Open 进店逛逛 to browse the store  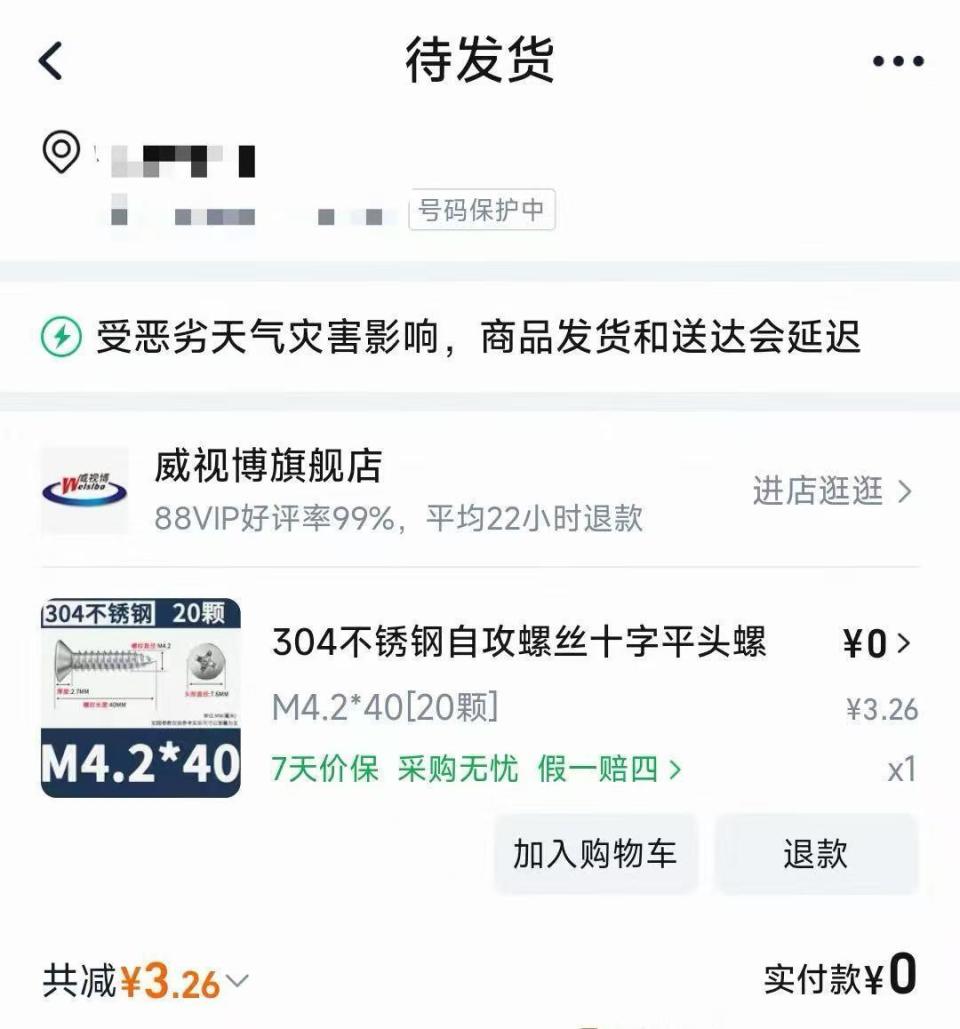820,490
